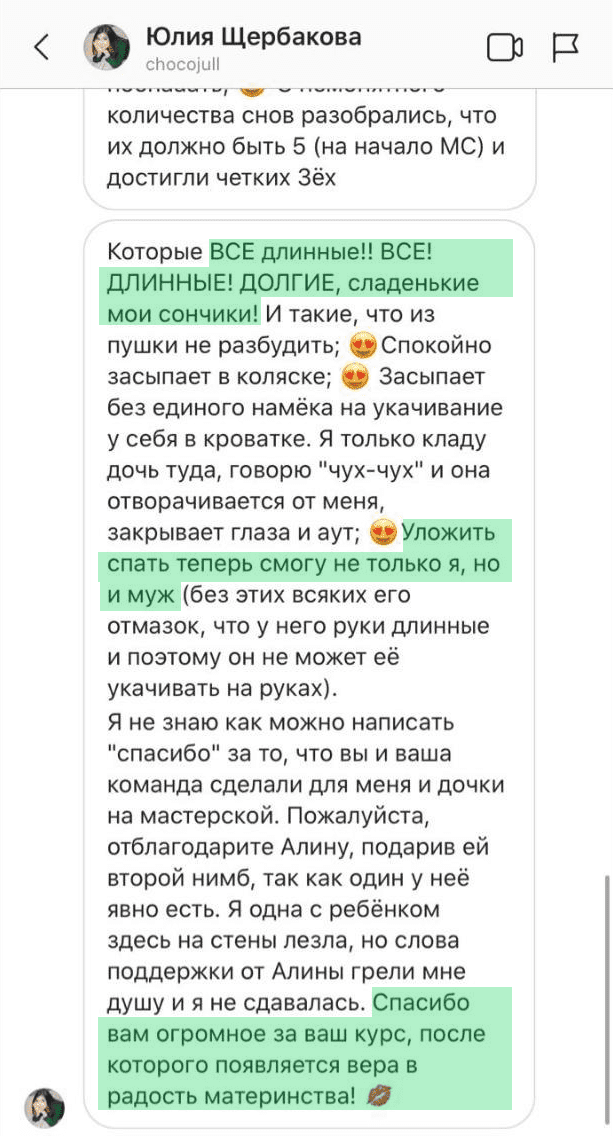
Task: Start a video call with Юлия Щербакова
Action: (505, 47)
